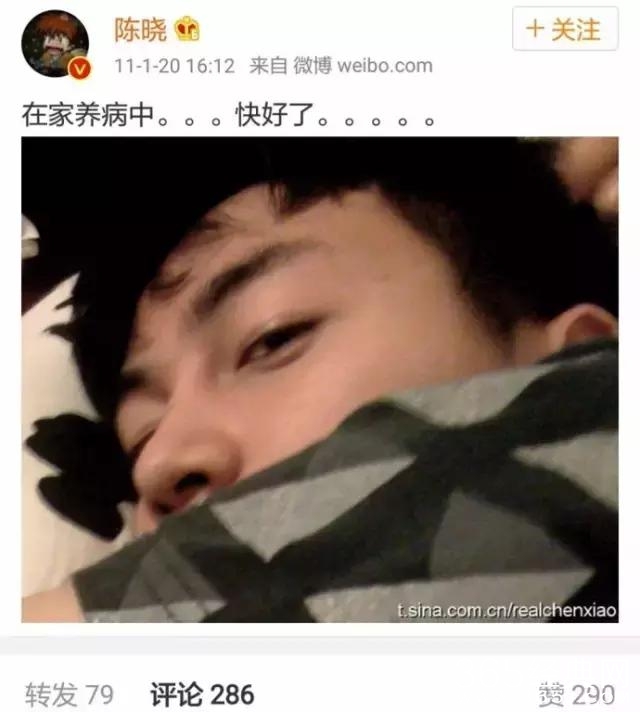Follow 陈晓 with the 关注 button
640x712 pixels.
(563, 30)
